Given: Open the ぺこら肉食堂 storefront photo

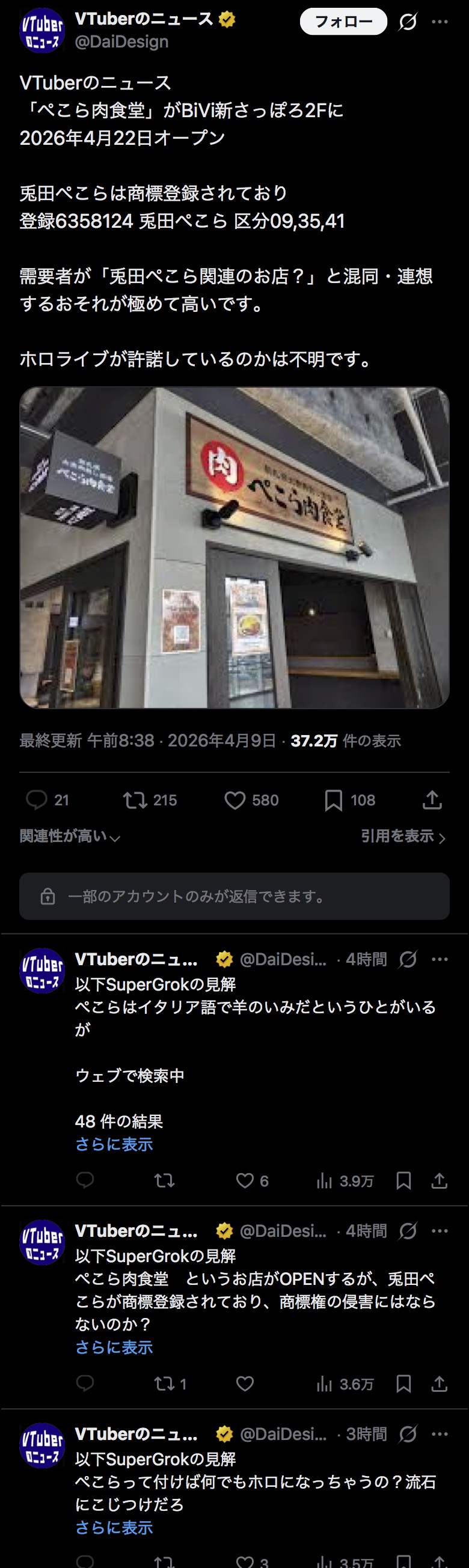Looking at the screenshot, I should [234, 548].
